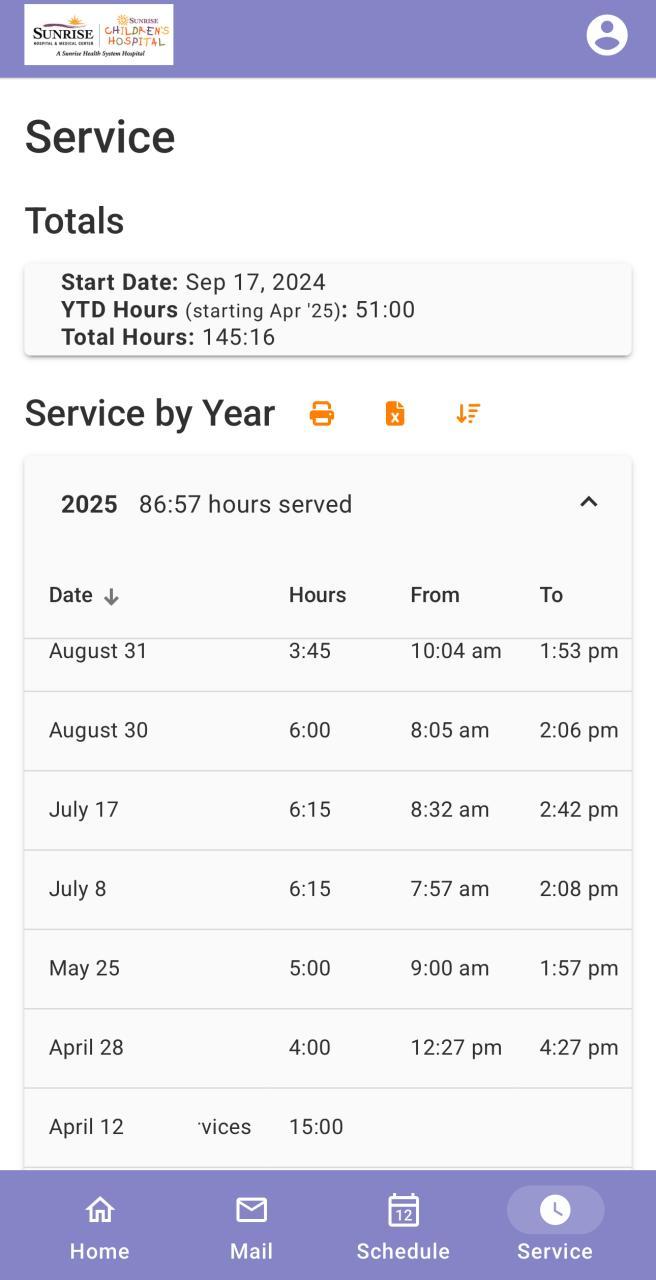Open the Schedule tab
This screenshot has width=656, height=1280.
coord(403,1226)
